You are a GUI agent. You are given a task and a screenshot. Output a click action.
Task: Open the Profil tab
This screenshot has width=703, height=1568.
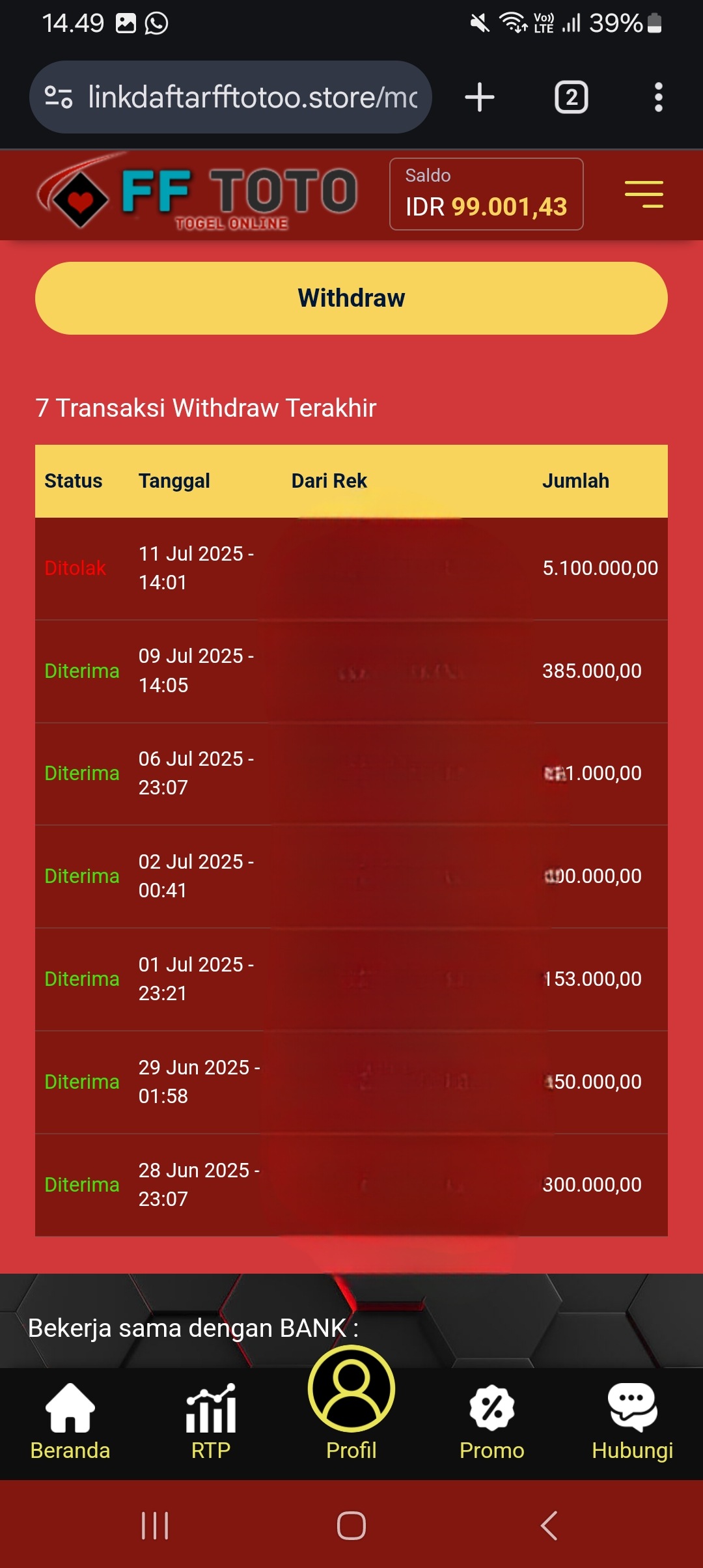point(351,1407)
